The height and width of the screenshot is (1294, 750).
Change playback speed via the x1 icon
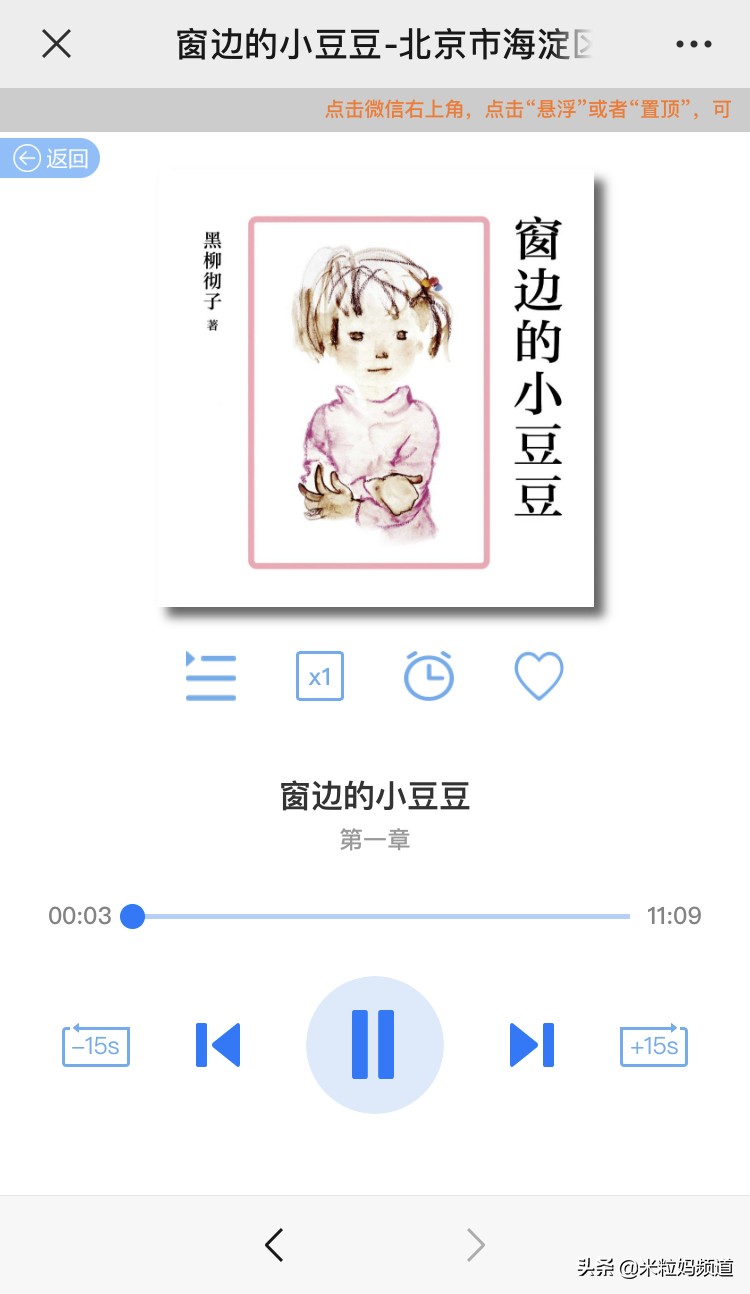coord(319,676)
